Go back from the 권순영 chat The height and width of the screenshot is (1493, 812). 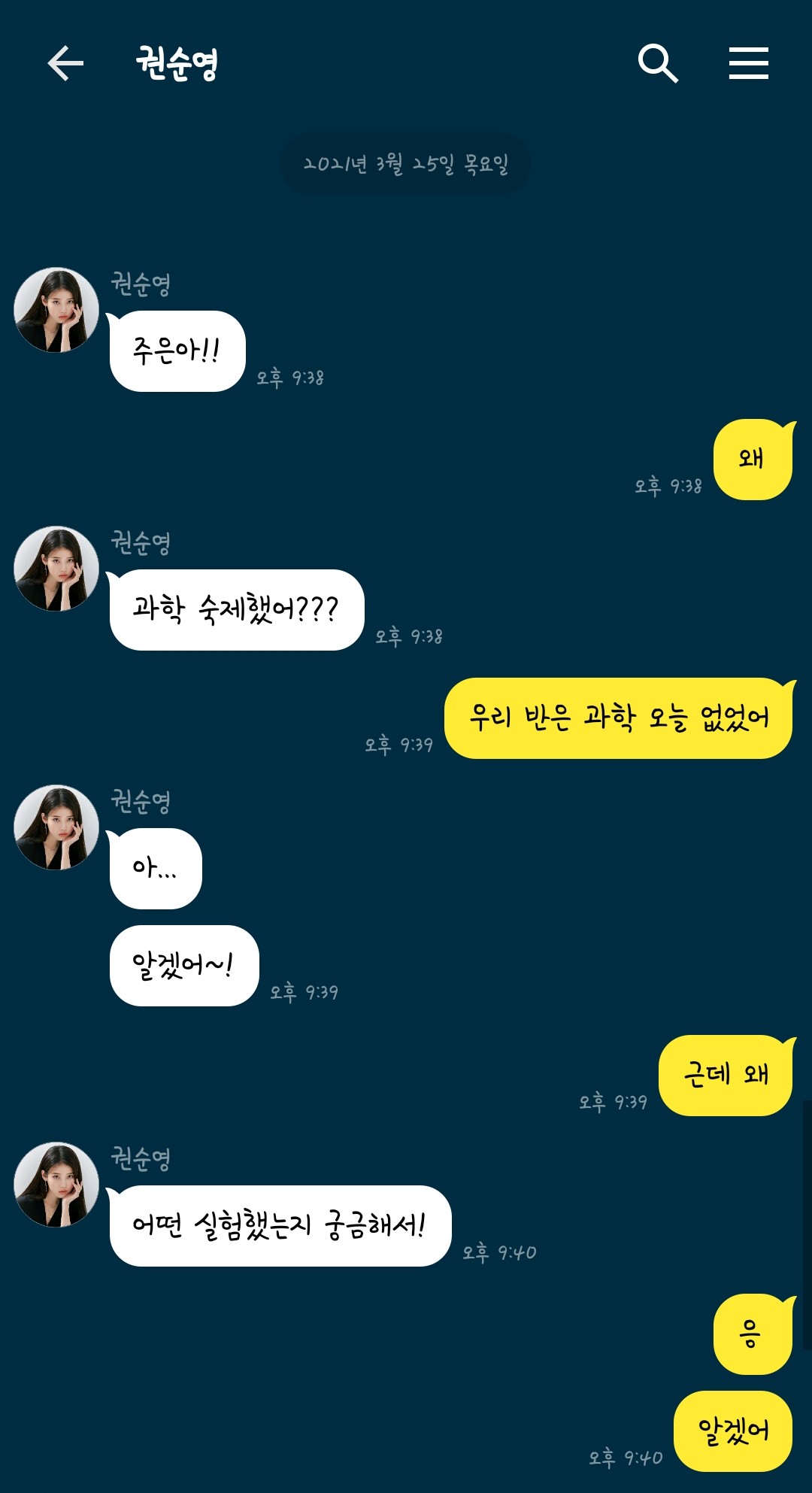coord(65,63)
